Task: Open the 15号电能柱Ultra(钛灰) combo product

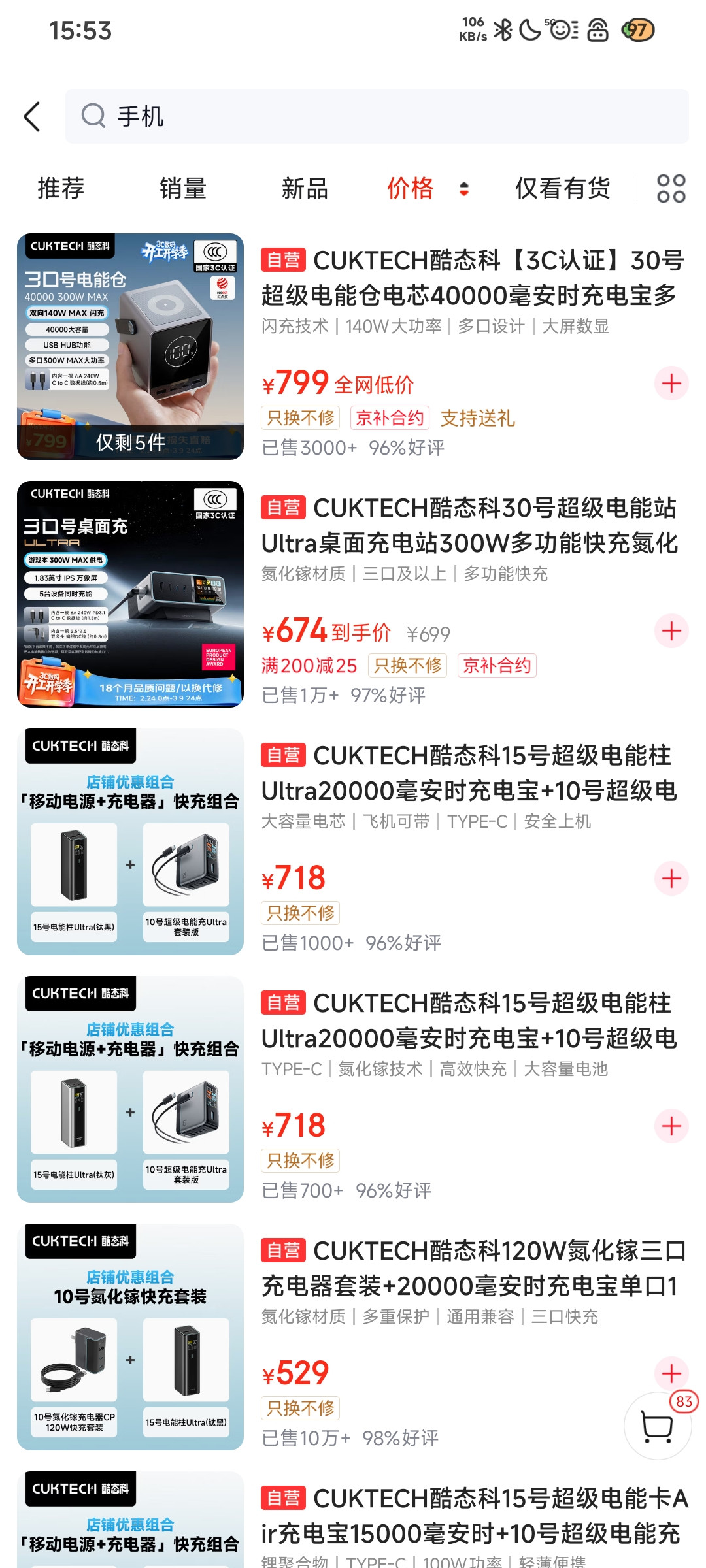Action: 469,1021
